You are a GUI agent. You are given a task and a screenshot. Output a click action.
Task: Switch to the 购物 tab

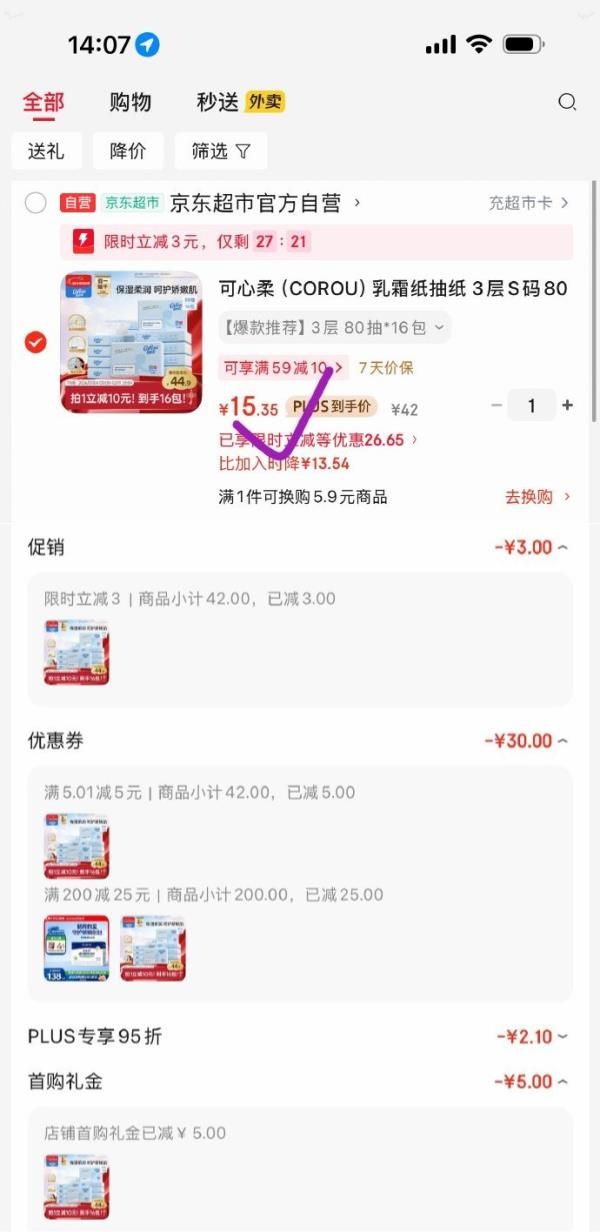[130, 102]
